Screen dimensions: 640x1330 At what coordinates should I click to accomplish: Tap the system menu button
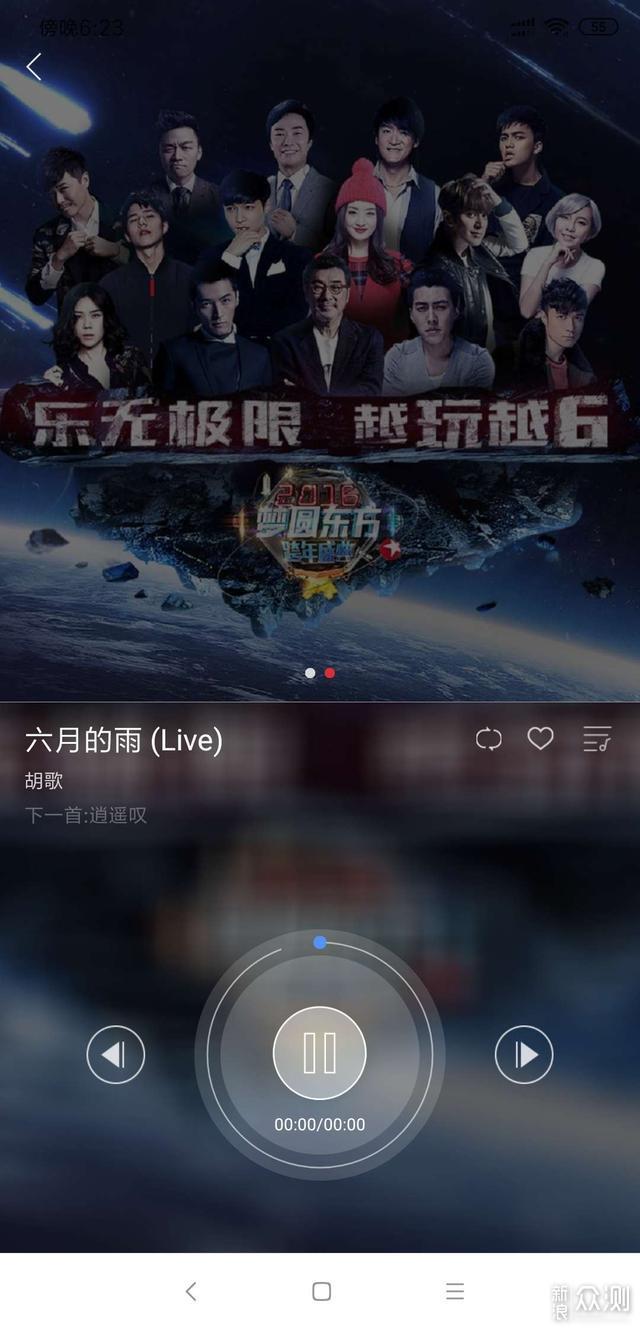pyautogui.click(x=455, y=1291)
